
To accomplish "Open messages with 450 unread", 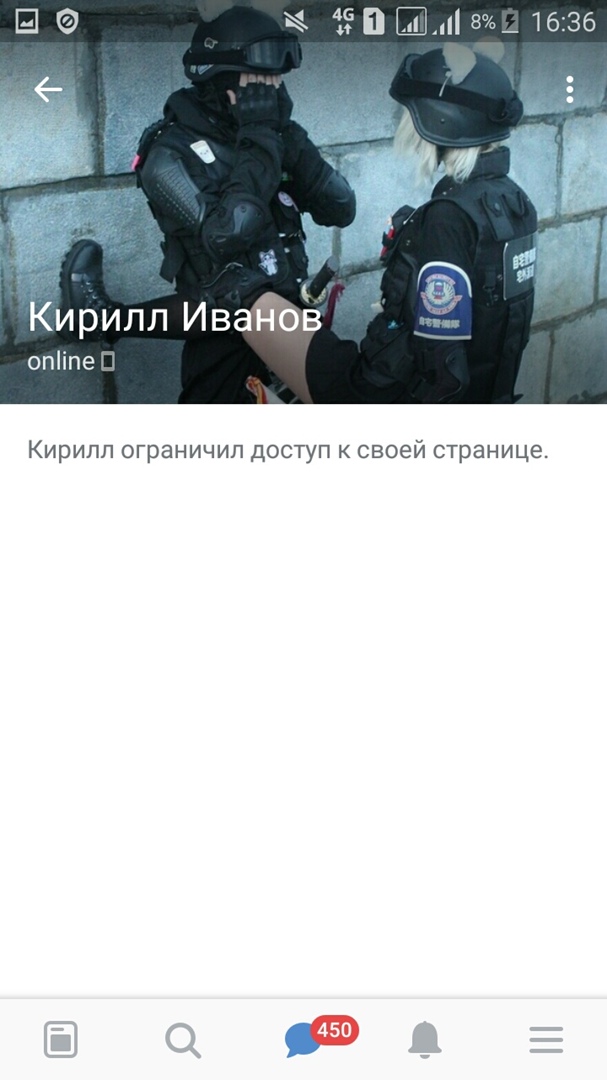I will [304, 1040].
